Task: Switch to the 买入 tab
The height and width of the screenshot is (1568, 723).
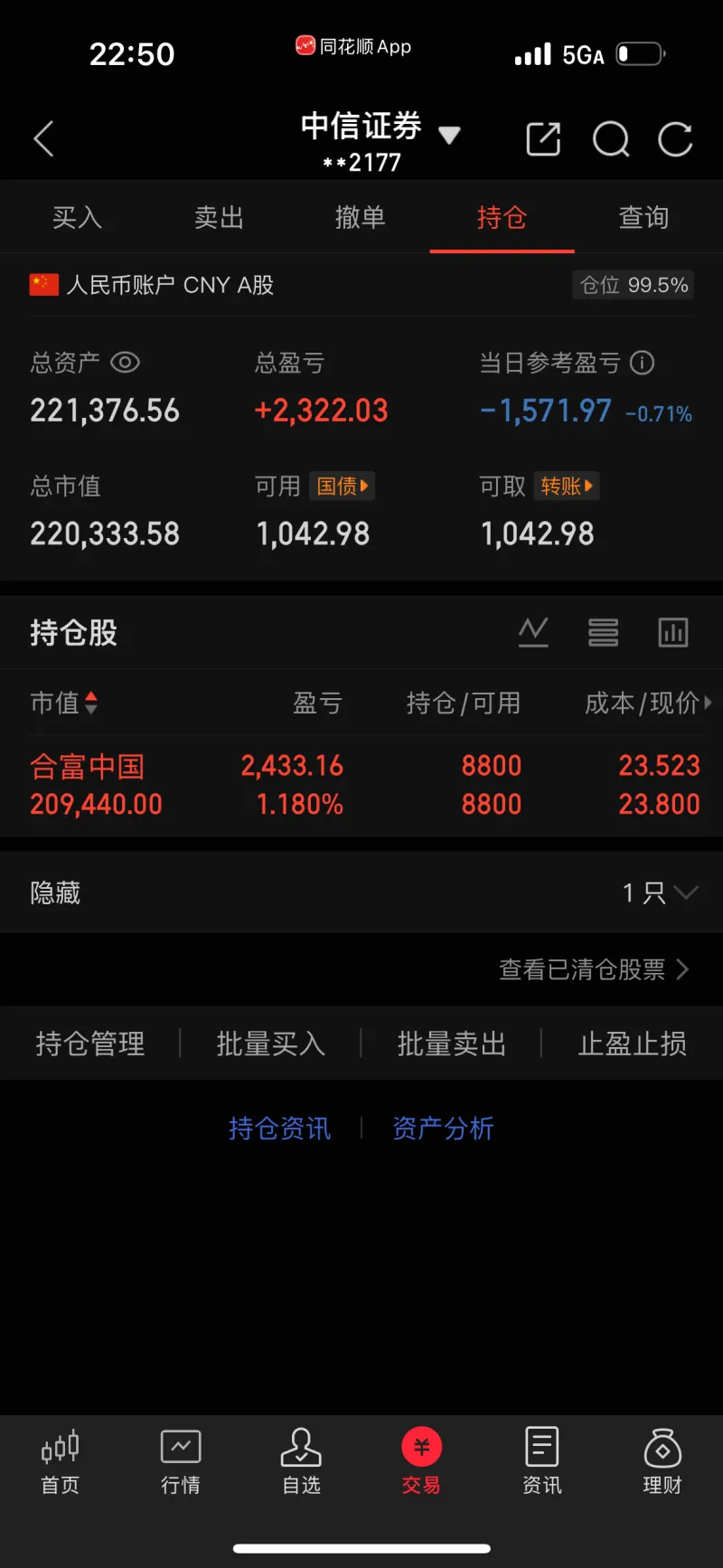Action: [x=77, y=217]
